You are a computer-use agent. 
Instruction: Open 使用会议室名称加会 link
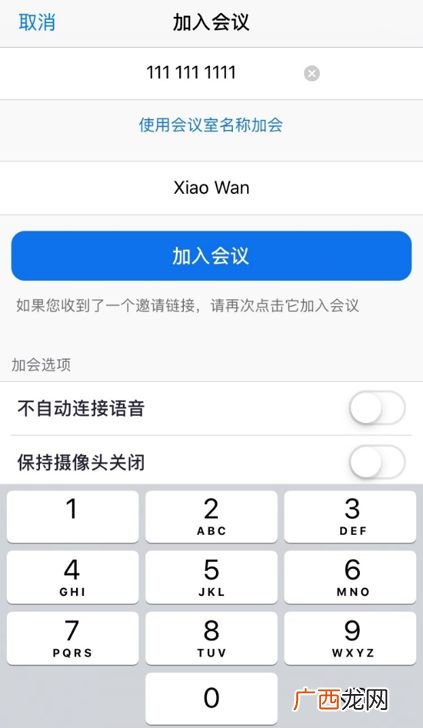tap(211, 125)
